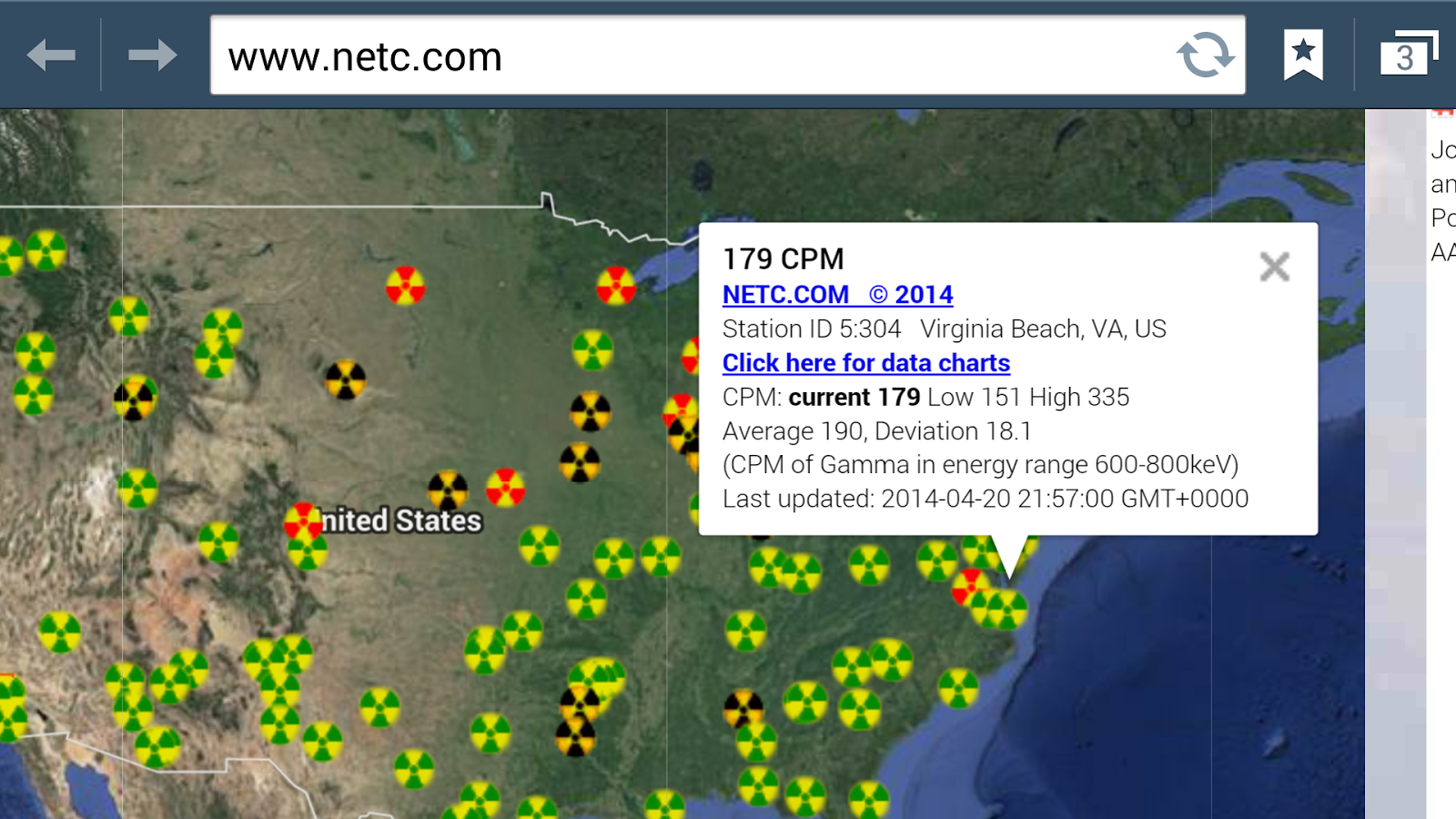Bookmark this page with the star icon
Image resolution: width=1456 pixels, height=819 pixels.
(x=1303, y=56)
